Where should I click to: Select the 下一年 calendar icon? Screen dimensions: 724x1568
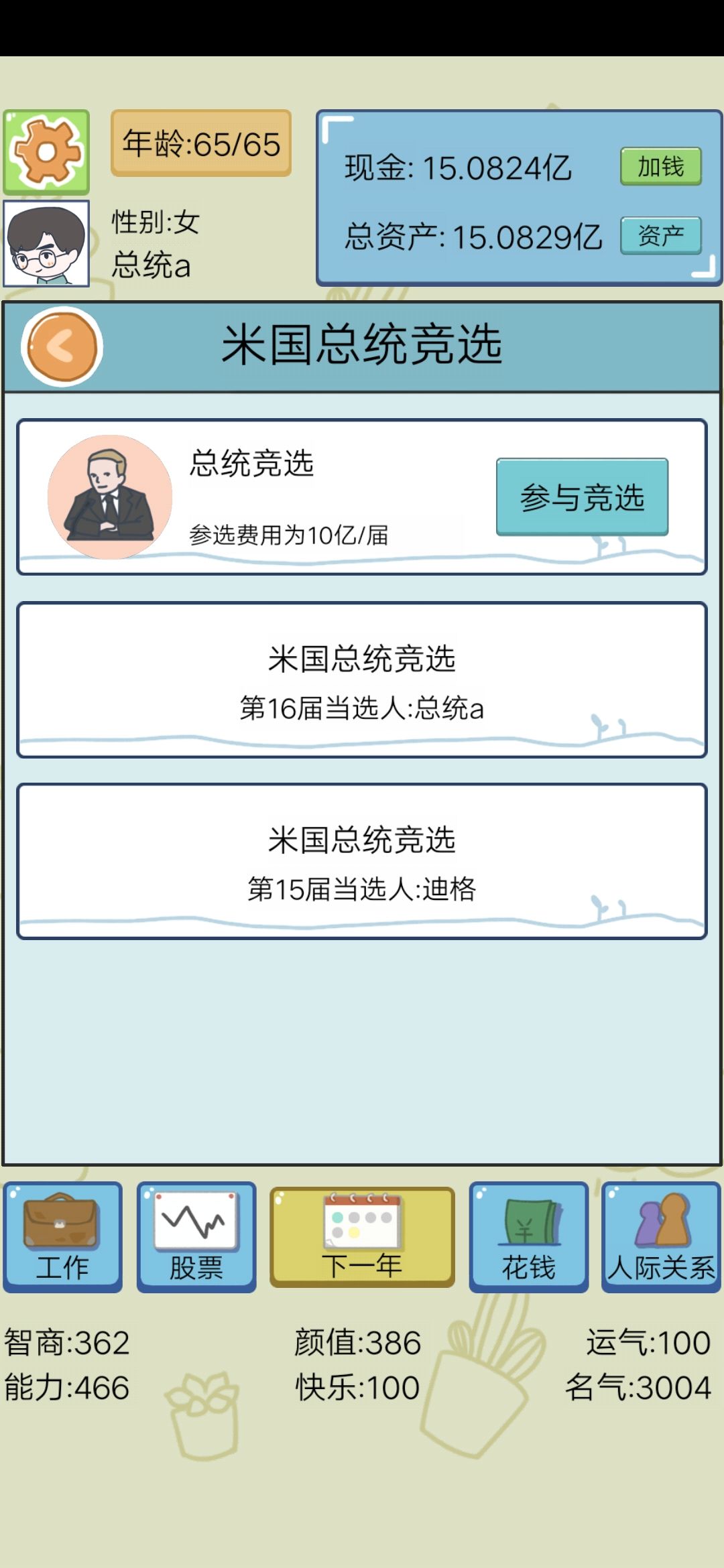[x=362, y=1236]
